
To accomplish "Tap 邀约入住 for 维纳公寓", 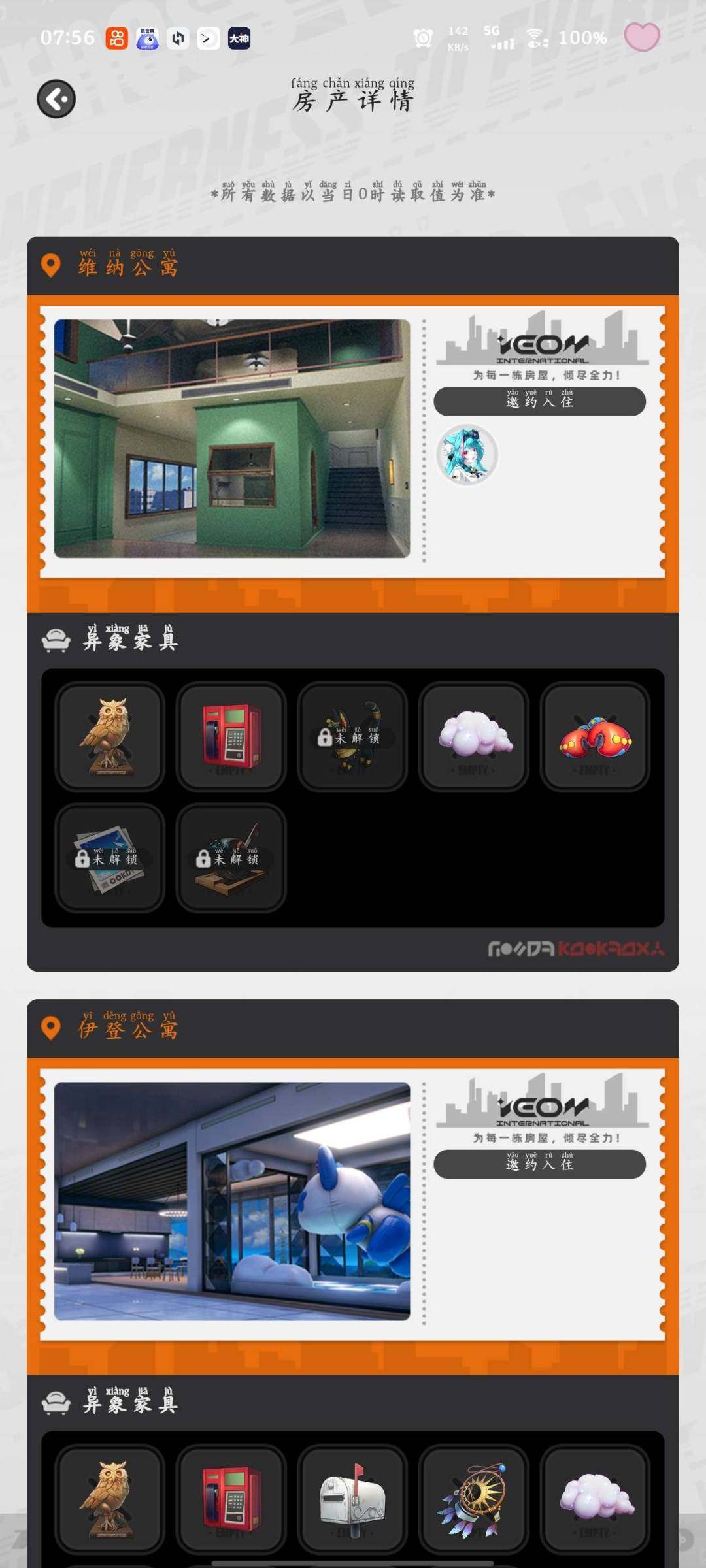I will pos(539,401).
